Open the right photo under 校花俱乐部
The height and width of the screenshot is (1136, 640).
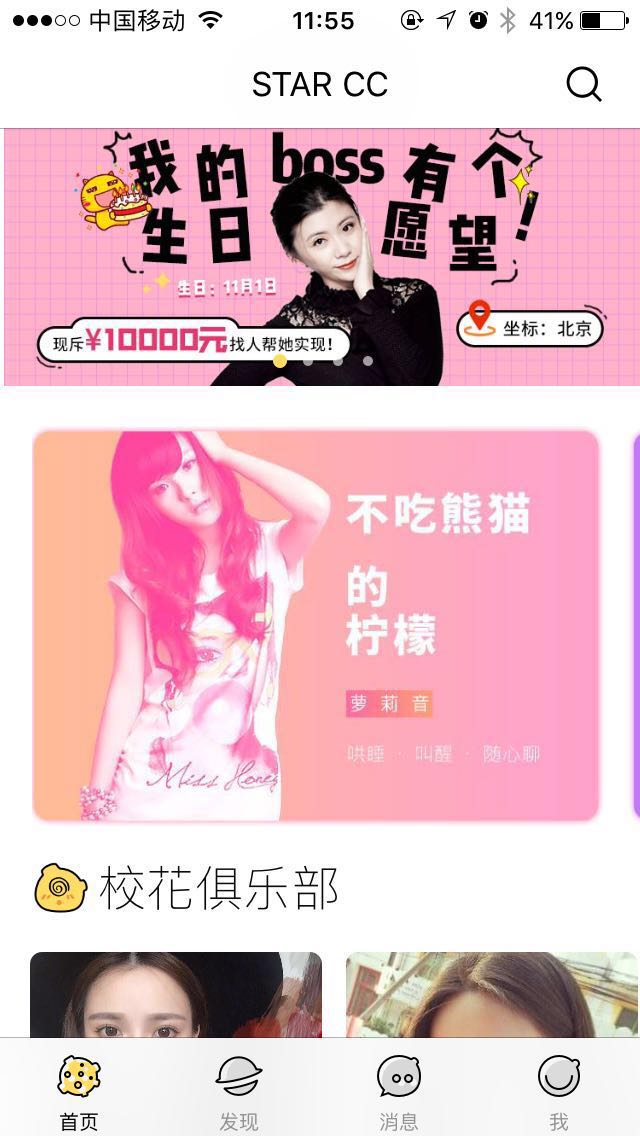[493, 995]
